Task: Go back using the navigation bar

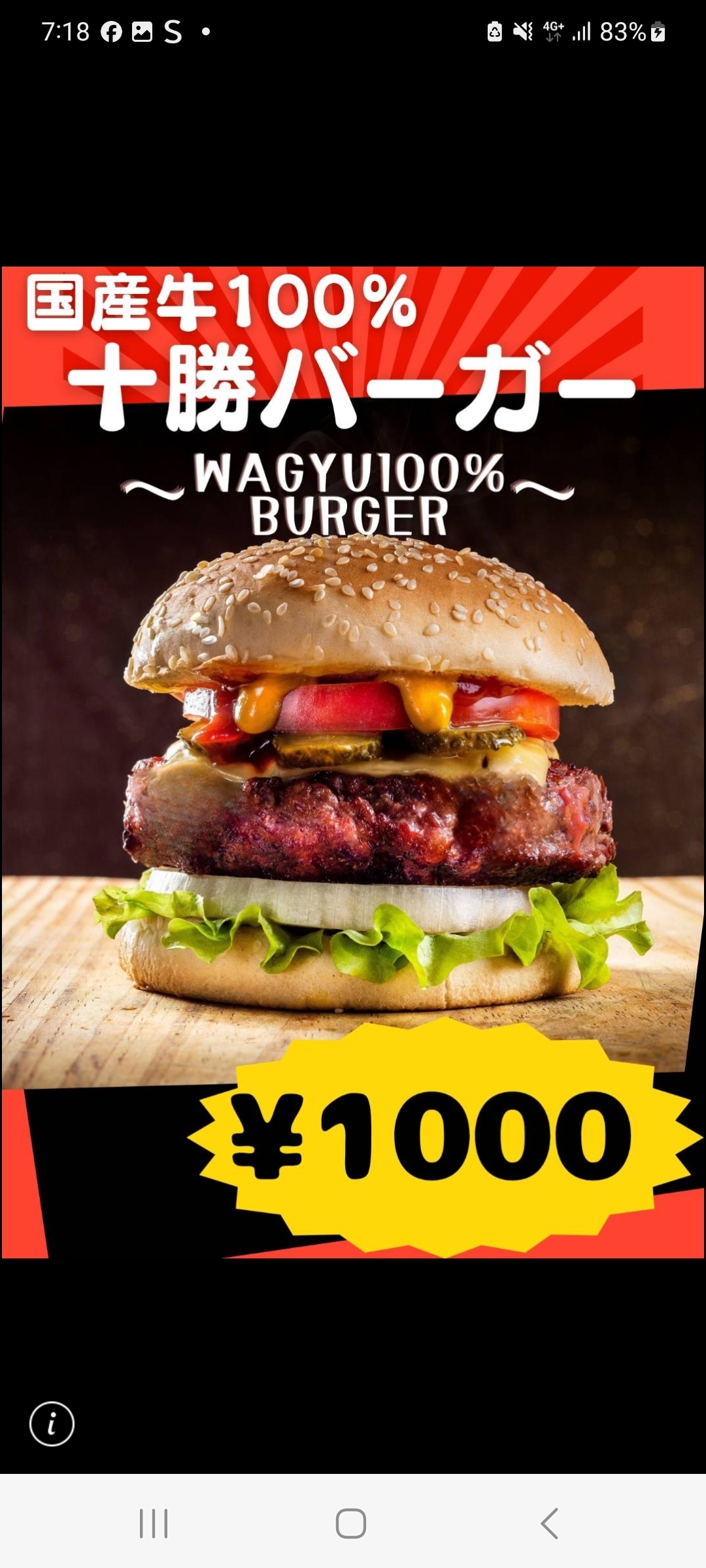Action: point(549,1524)
